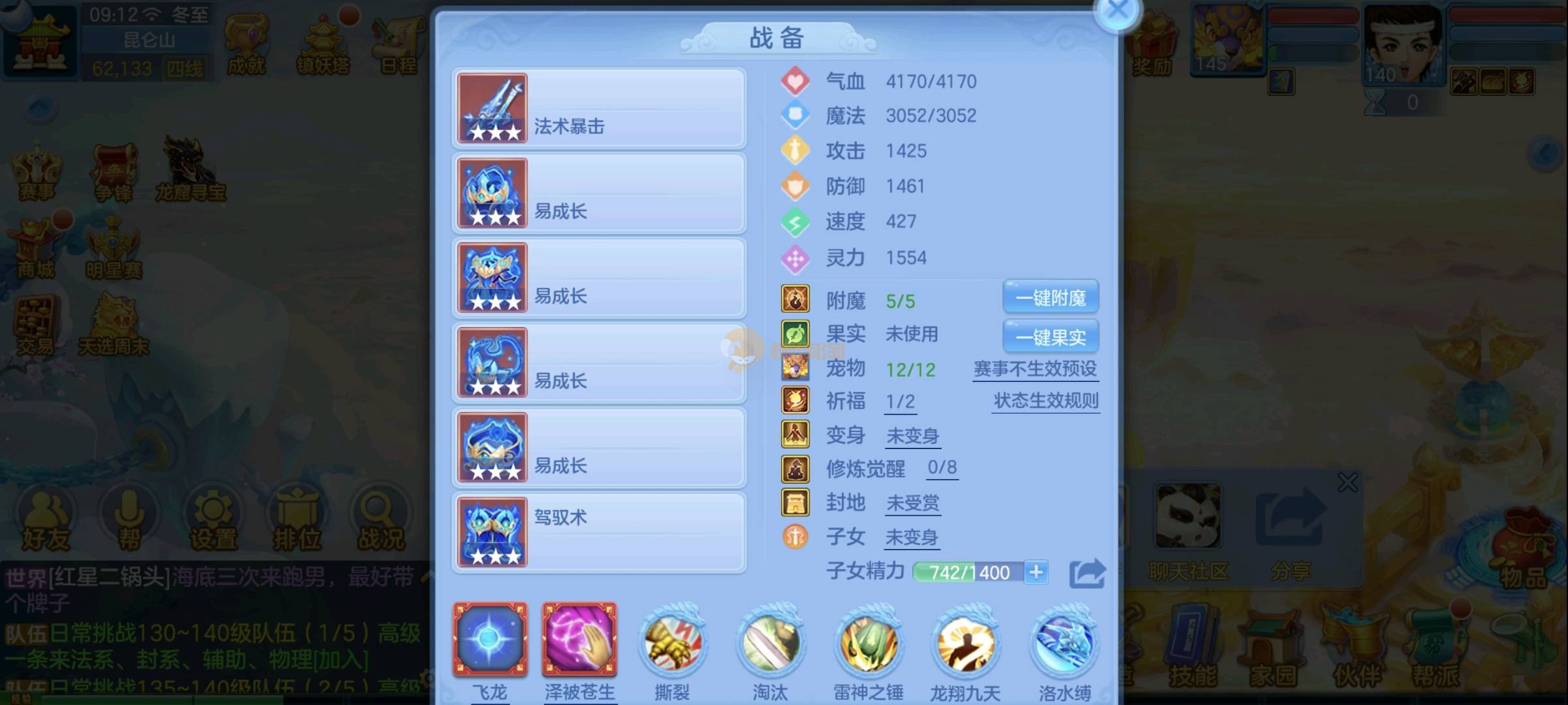Select the 法术暴击 equipment row
1568x705 pixels.
(x=599, y=108)
